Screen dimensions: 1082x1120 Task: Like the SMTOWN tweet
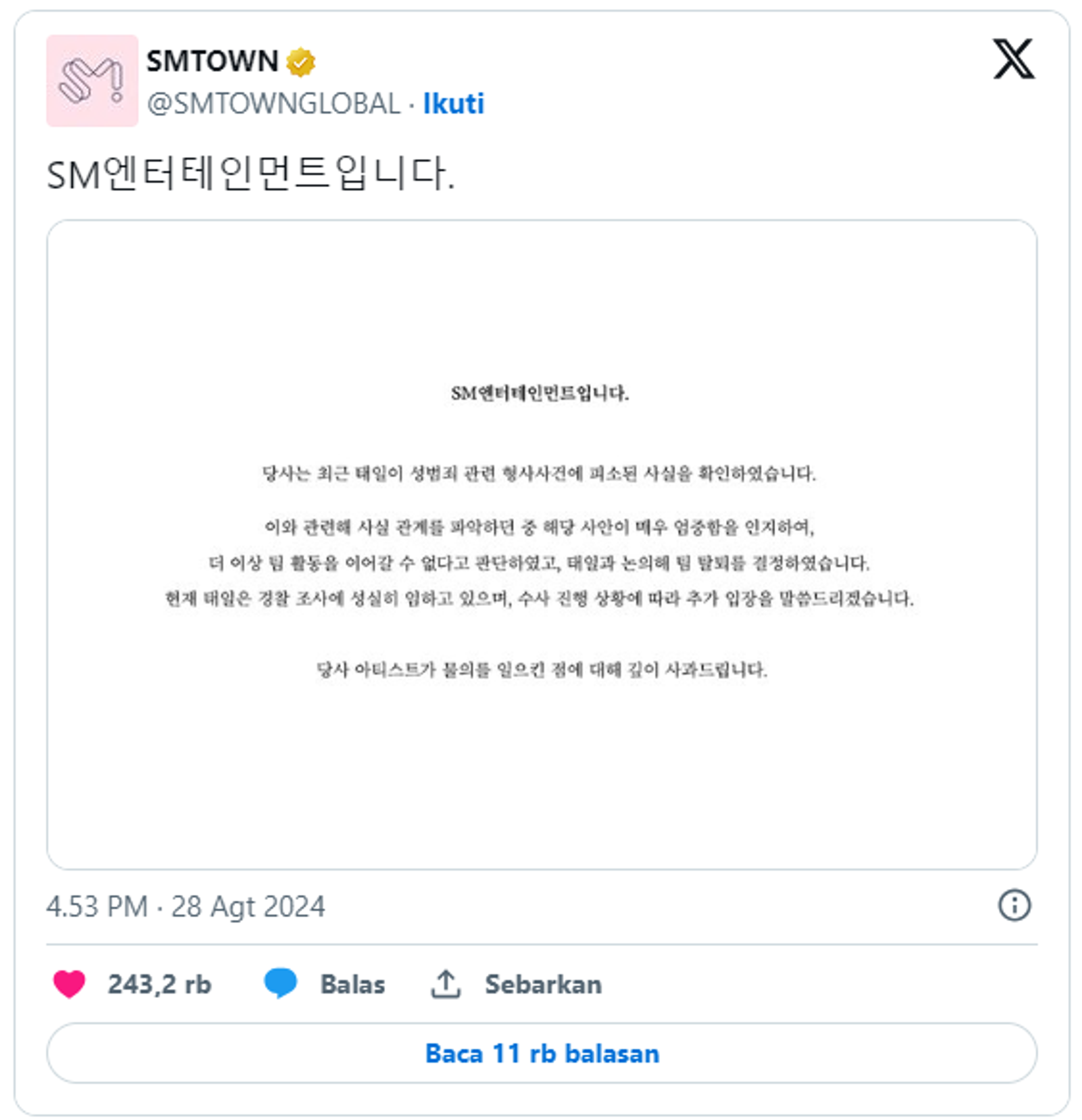point(70,984)
